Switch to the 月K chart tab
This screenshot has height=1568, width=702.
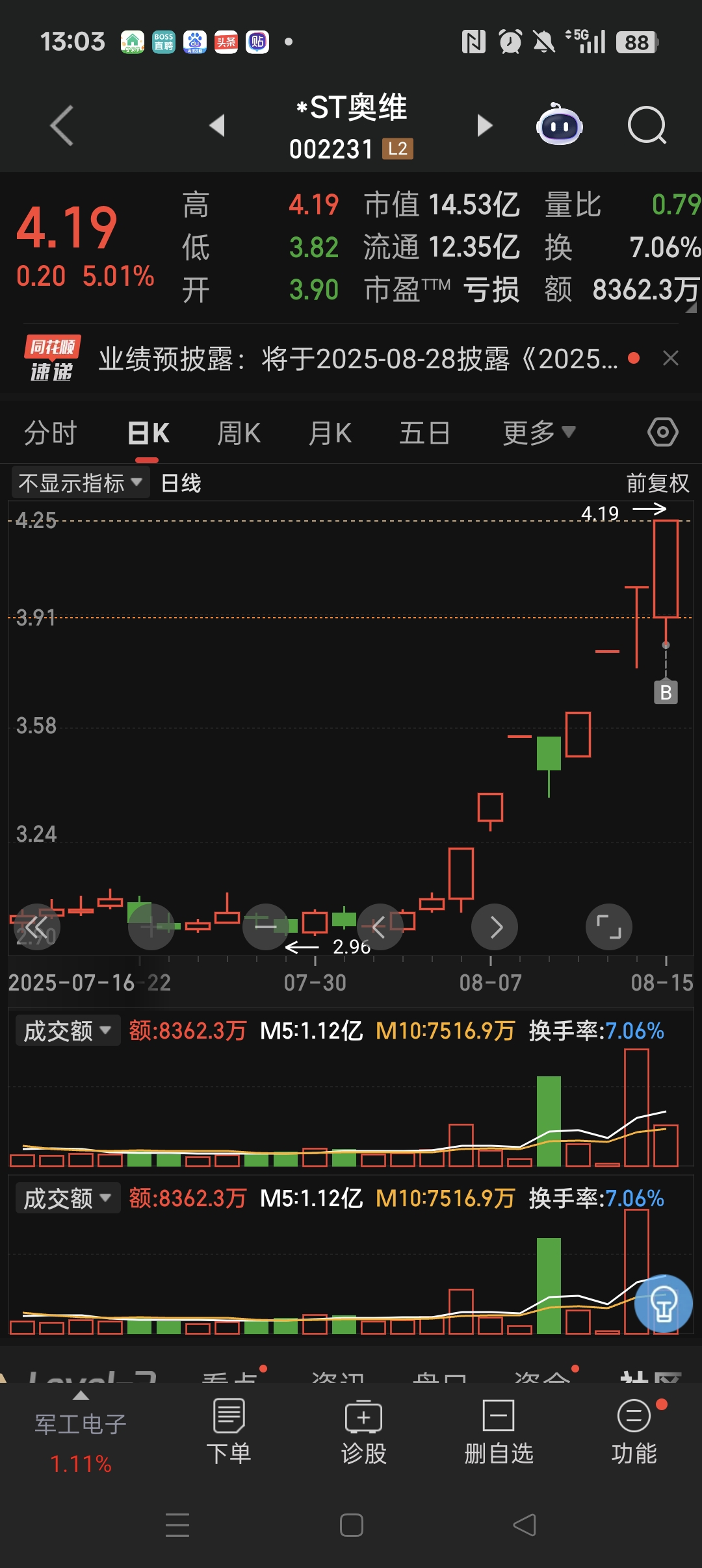pos(330,433)
